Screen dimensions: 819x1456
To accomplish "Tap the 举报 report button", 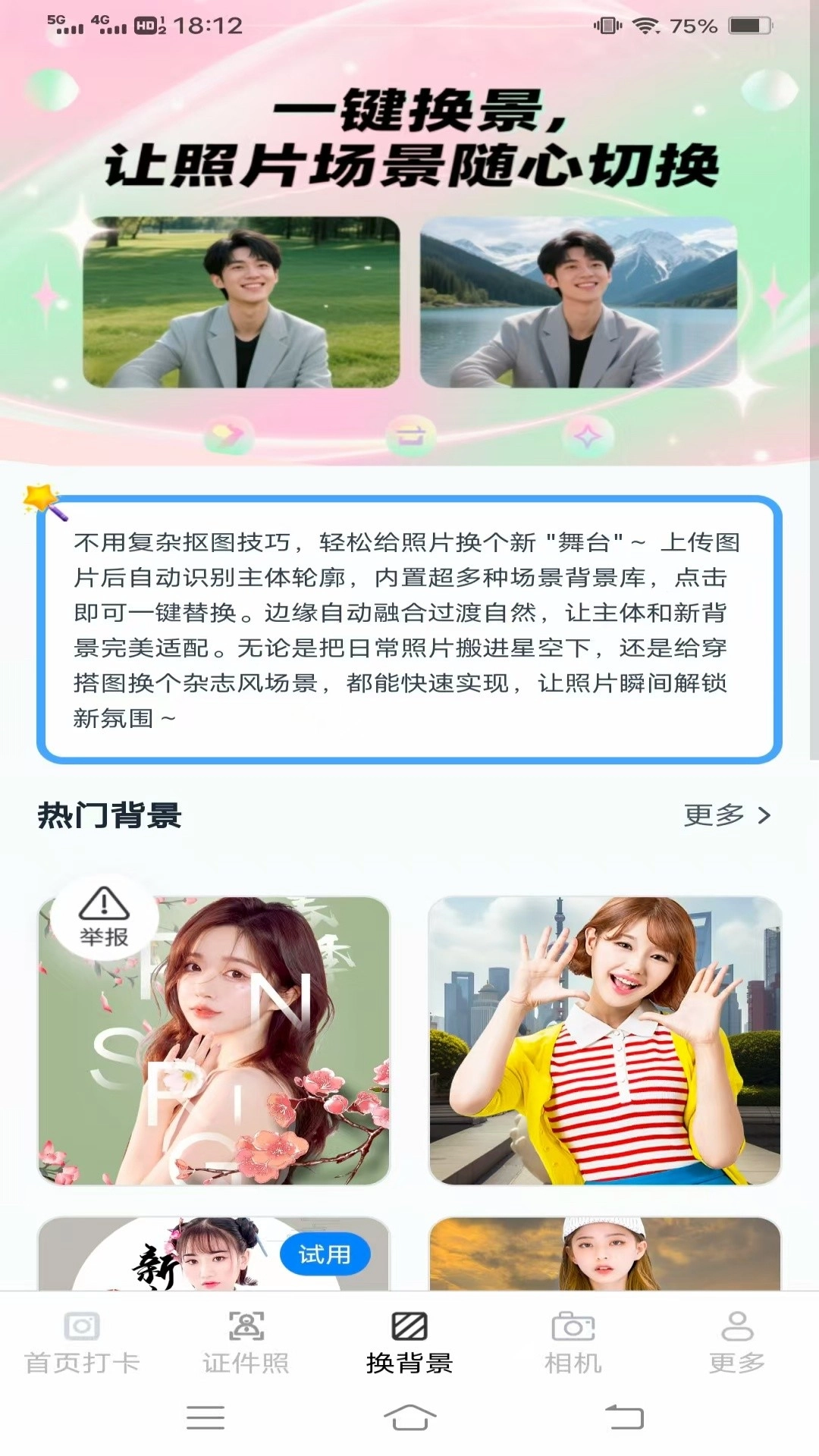I will (x=104, y=917).
